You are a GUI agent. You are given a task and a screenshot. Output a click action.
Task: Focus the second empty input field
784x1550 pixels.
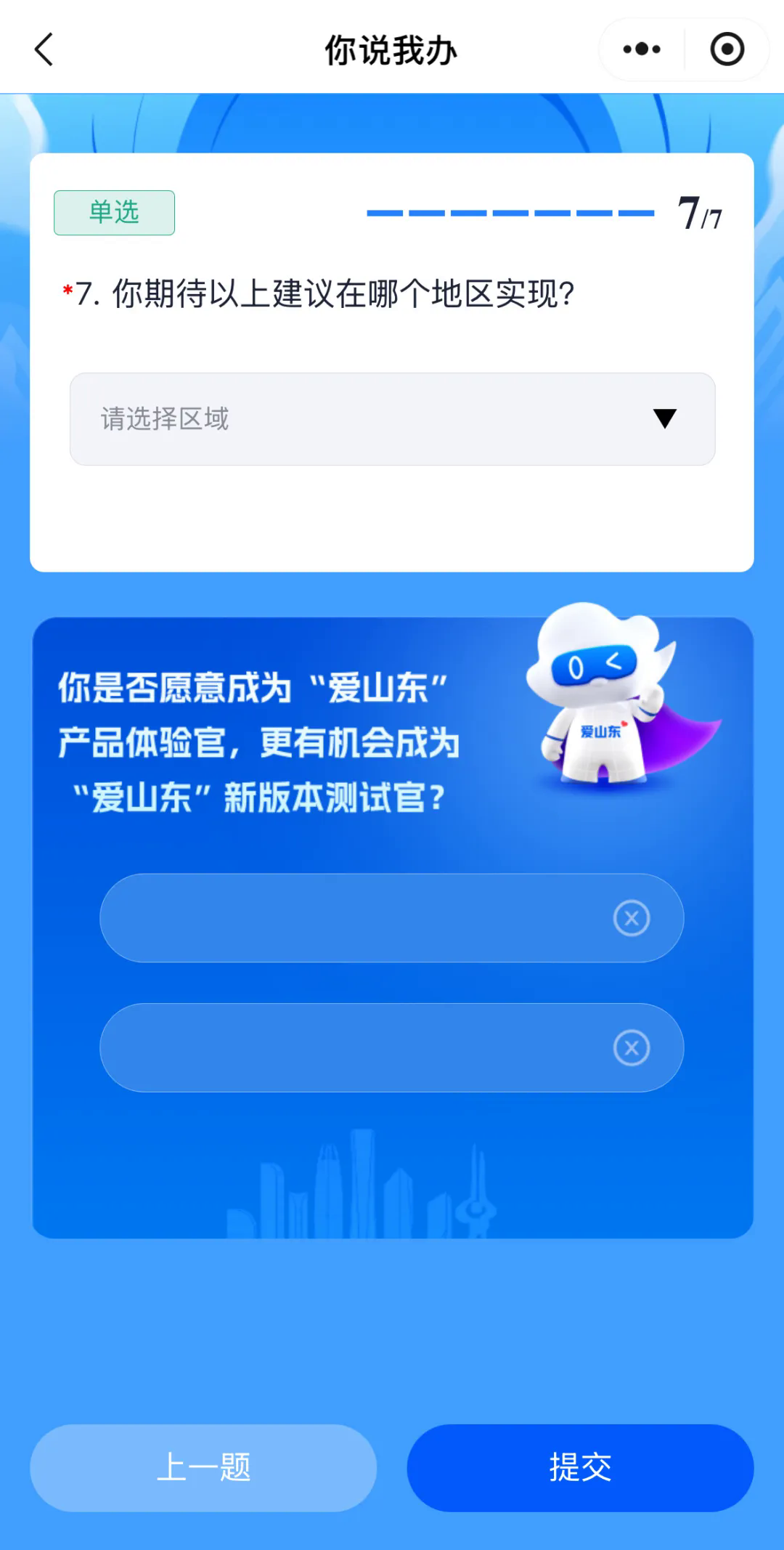348,1047
